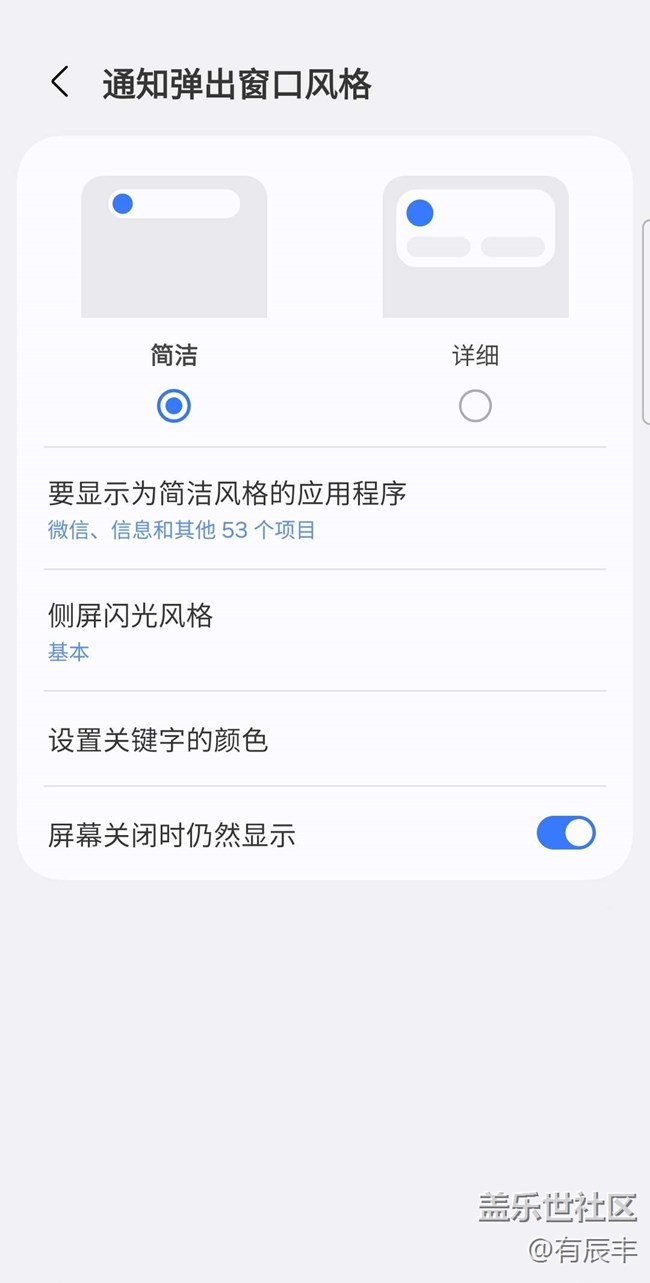Open 设置关键字的颜色
The height and width of the screenshot is (1283, 650).
[325, 740]
